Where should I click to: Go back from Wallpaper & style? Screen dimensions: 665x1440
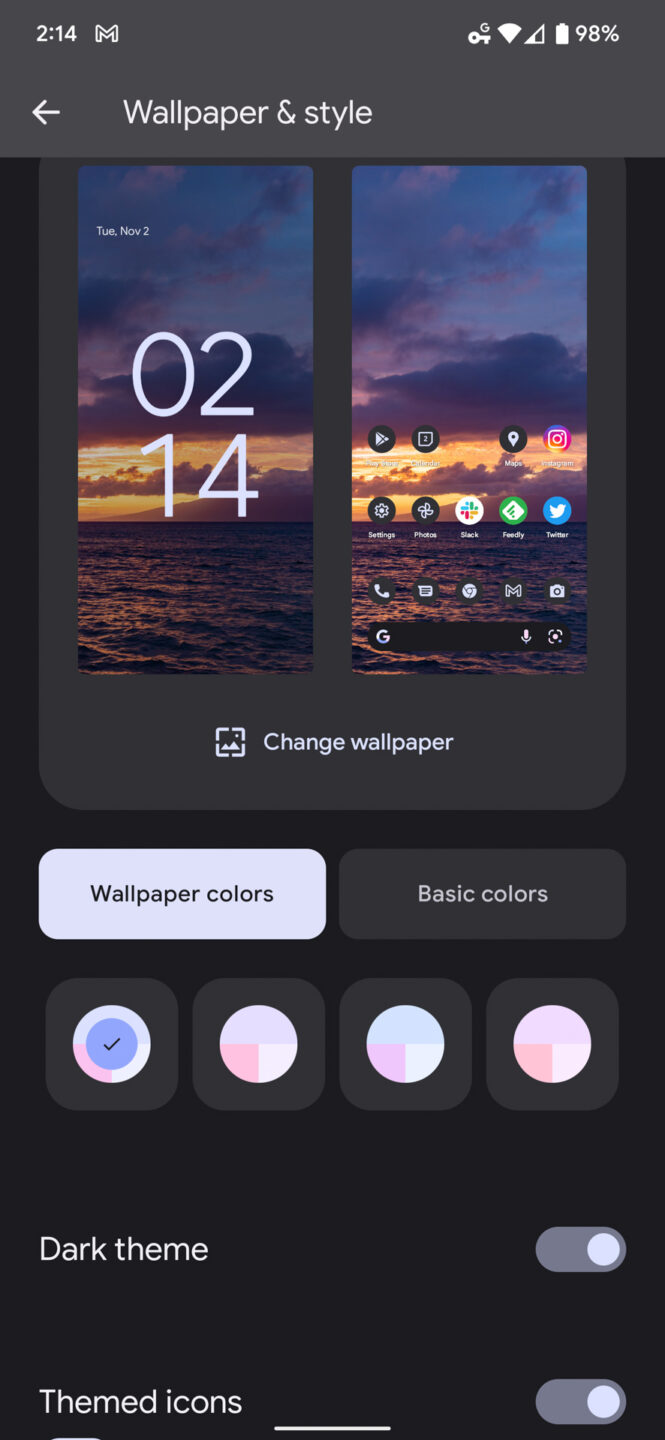(x=46, y=113)
